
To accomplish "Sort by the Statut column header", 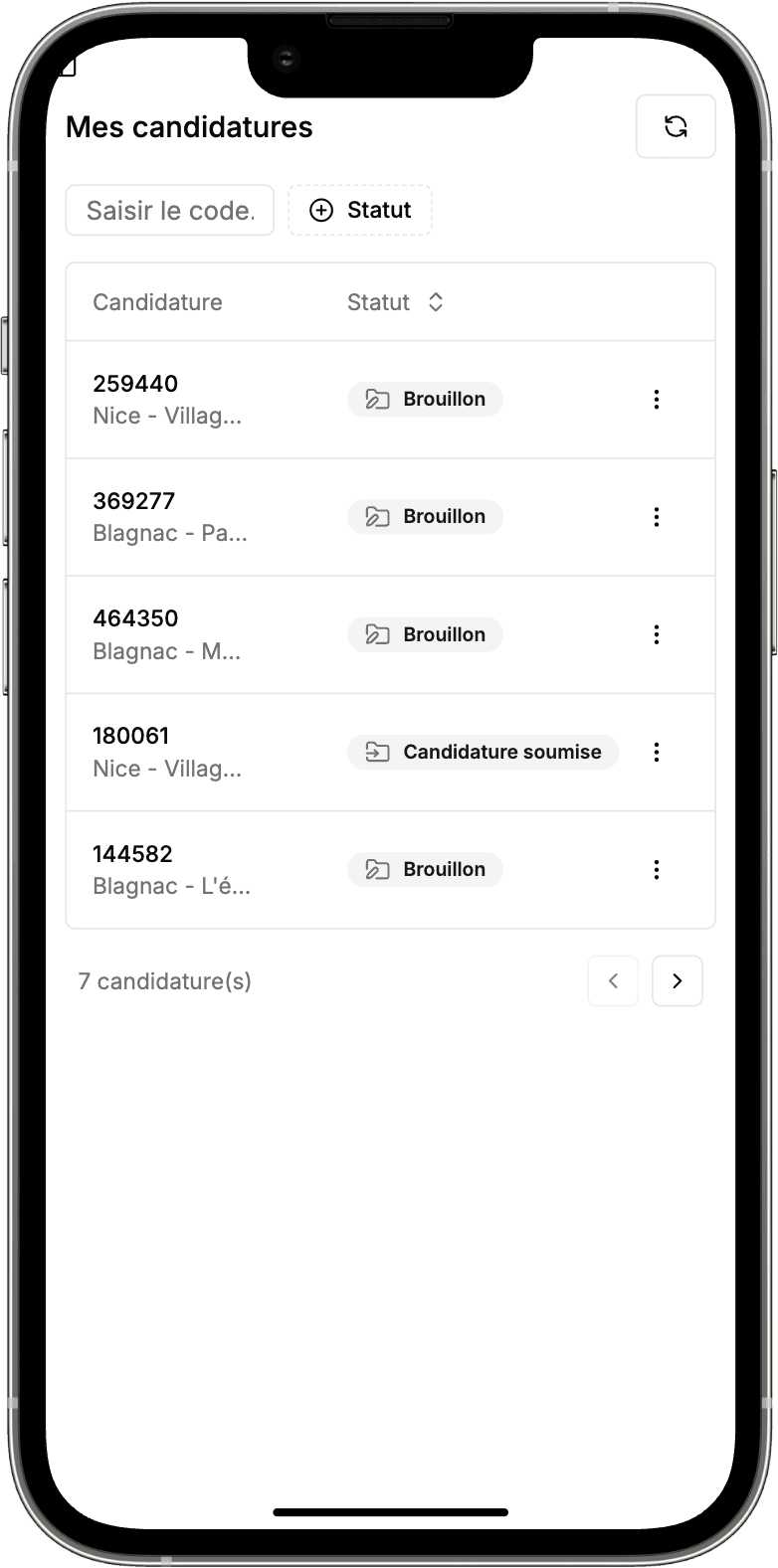I will pyautogui.click(x=395, y=302).
